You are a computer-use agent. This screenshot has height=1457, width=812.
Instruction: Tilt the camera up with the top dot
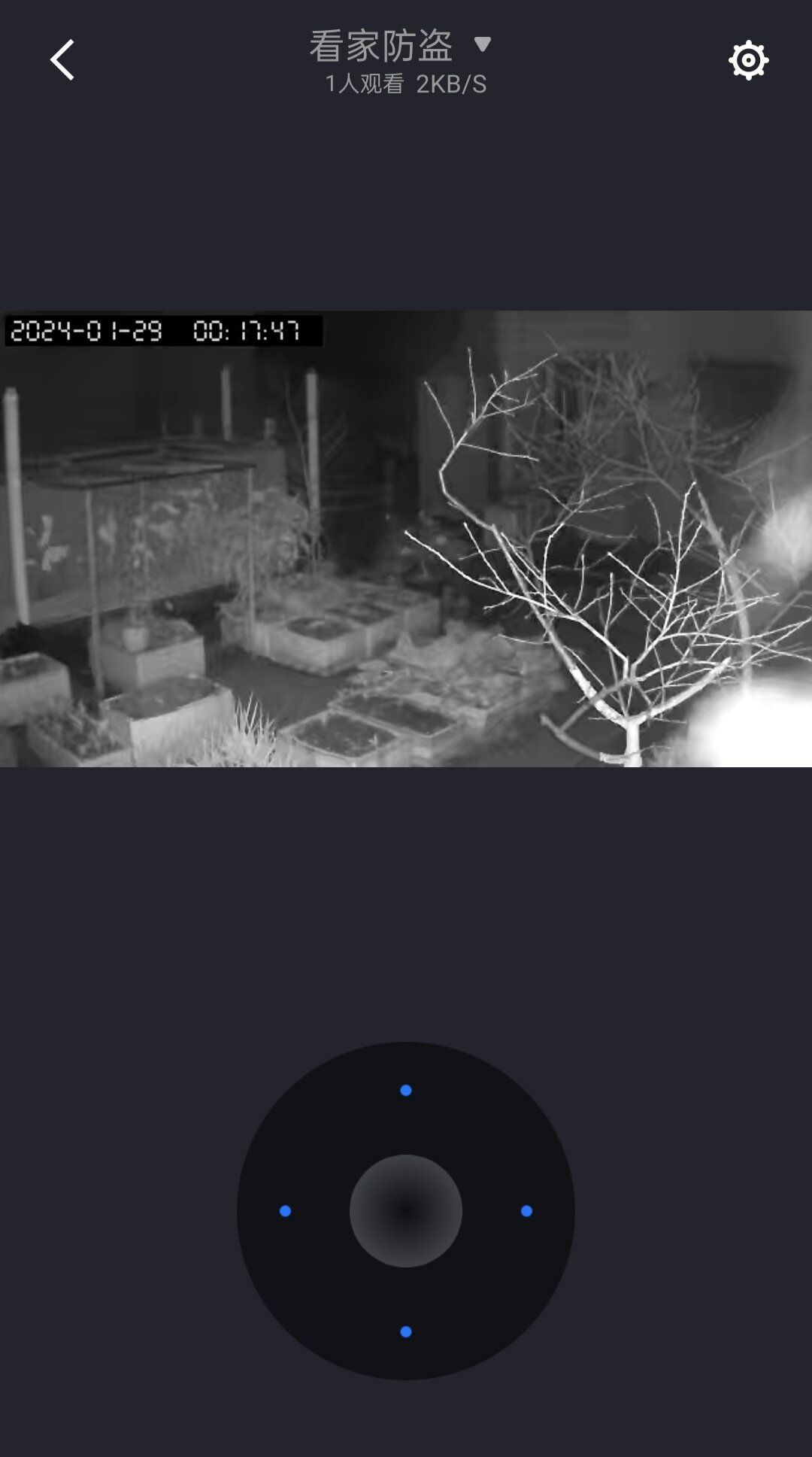(x=406, y=1090)
